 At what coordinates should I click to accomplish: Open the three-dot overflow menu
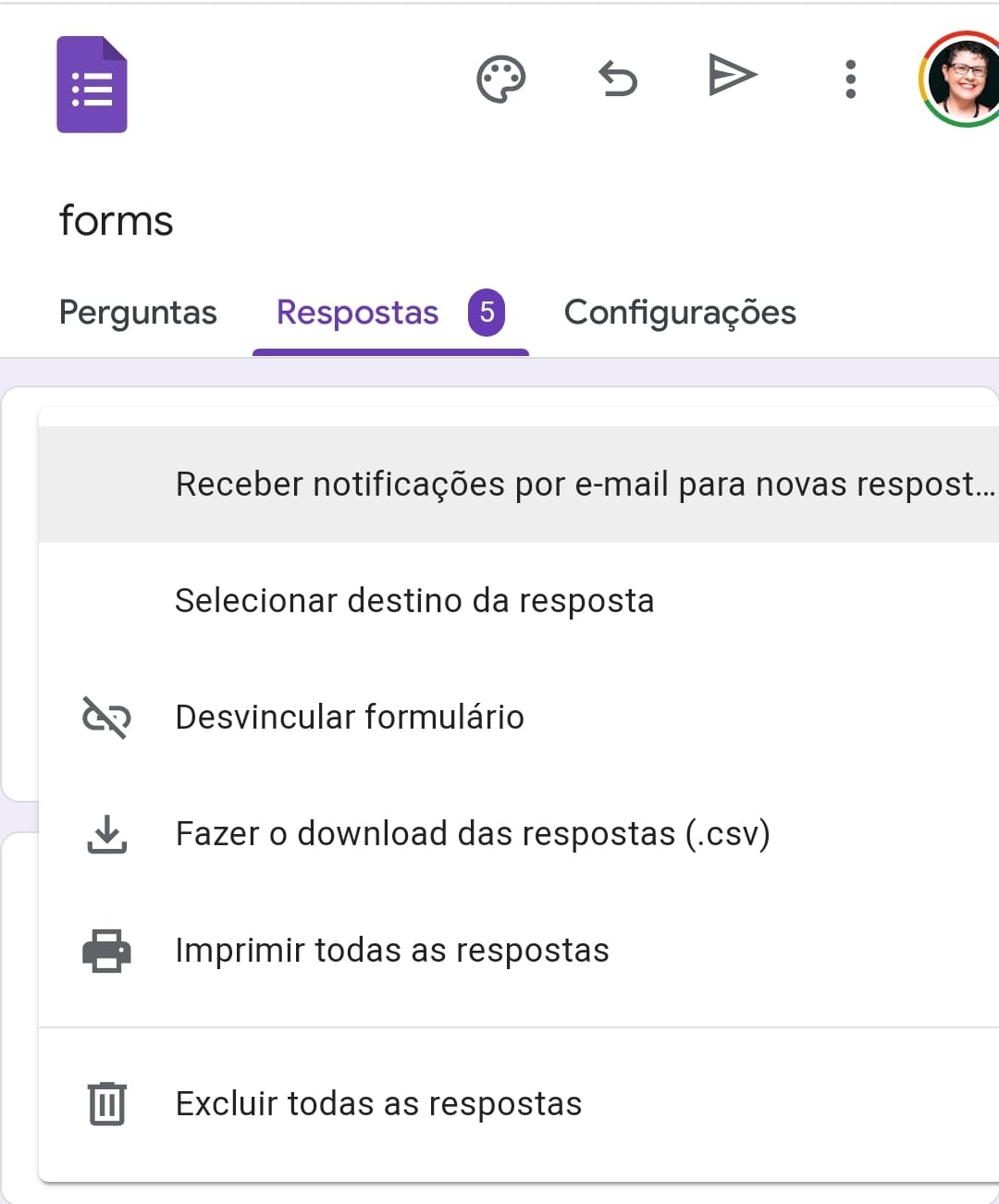point(850,79)
